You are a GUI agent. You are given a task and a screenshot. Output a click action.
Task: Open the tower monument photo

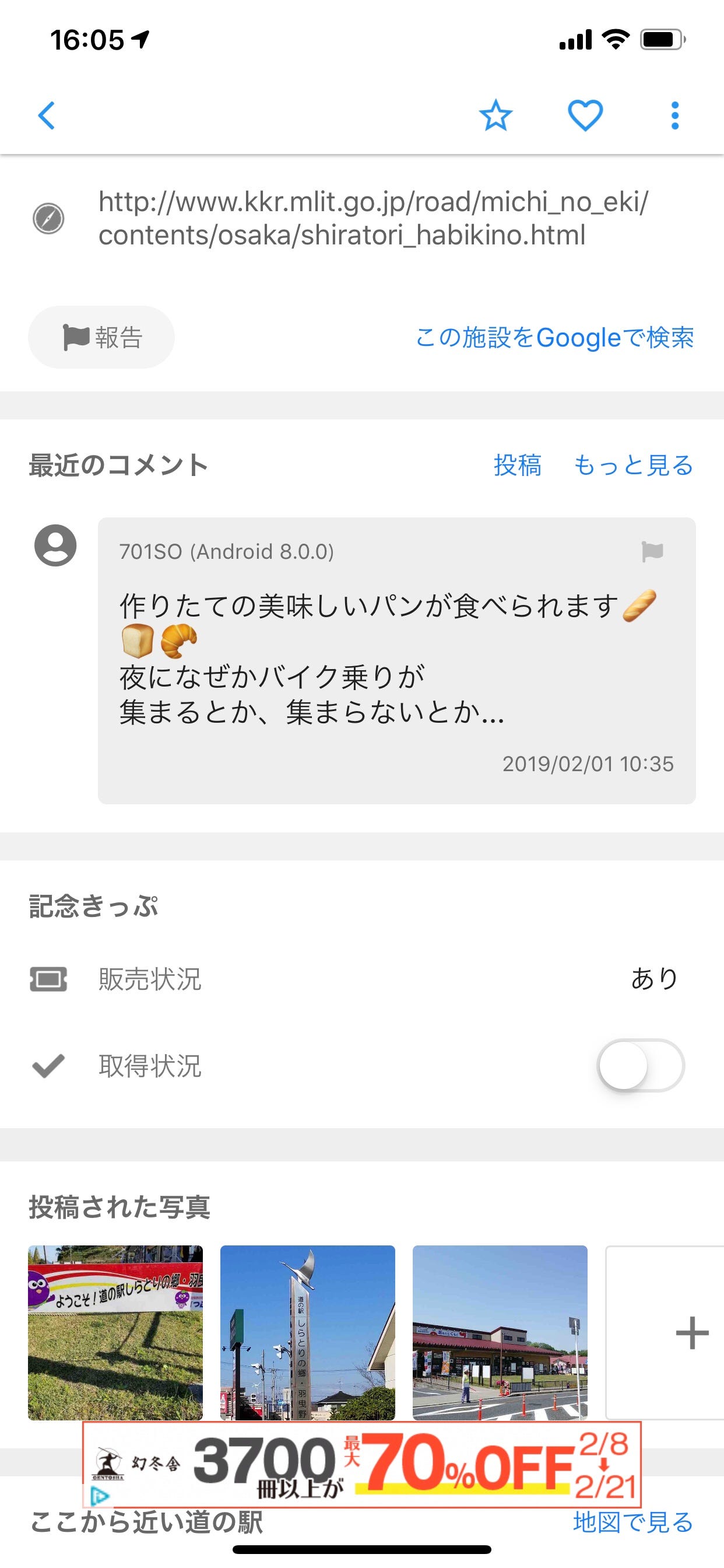click(x=307, y=1332)
